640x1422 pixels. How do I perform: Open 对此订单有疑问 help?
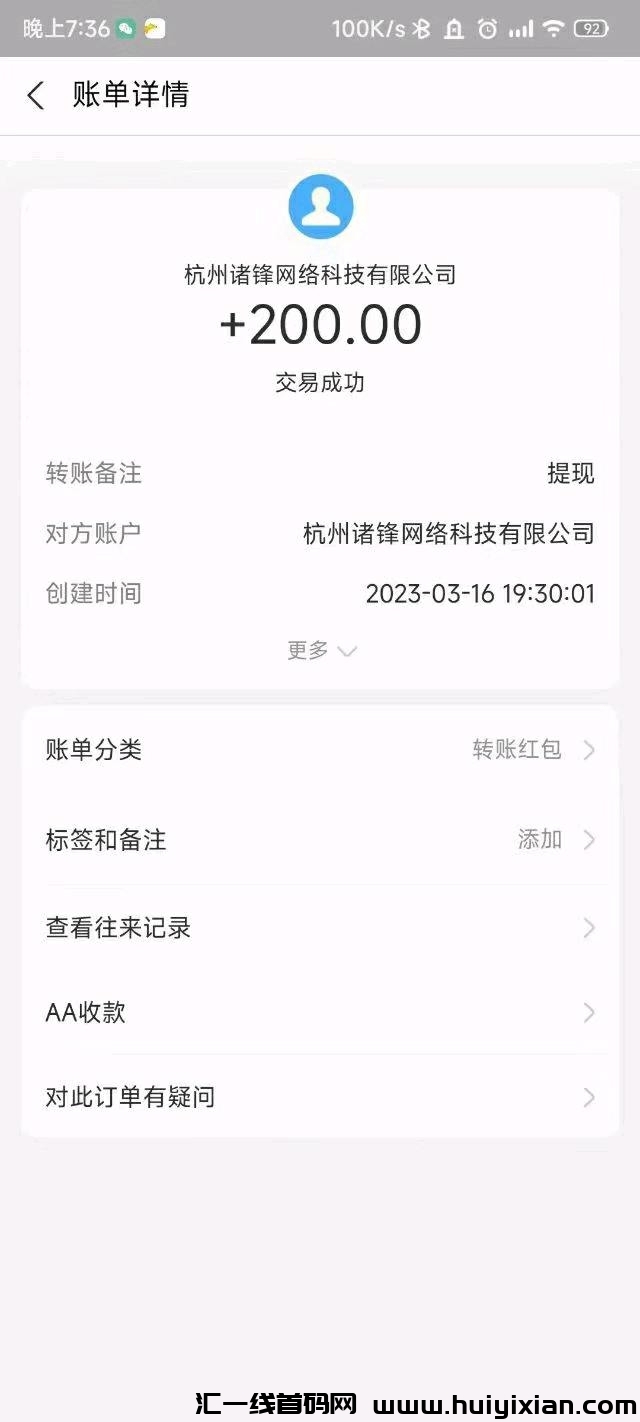tap(320, 1098)
